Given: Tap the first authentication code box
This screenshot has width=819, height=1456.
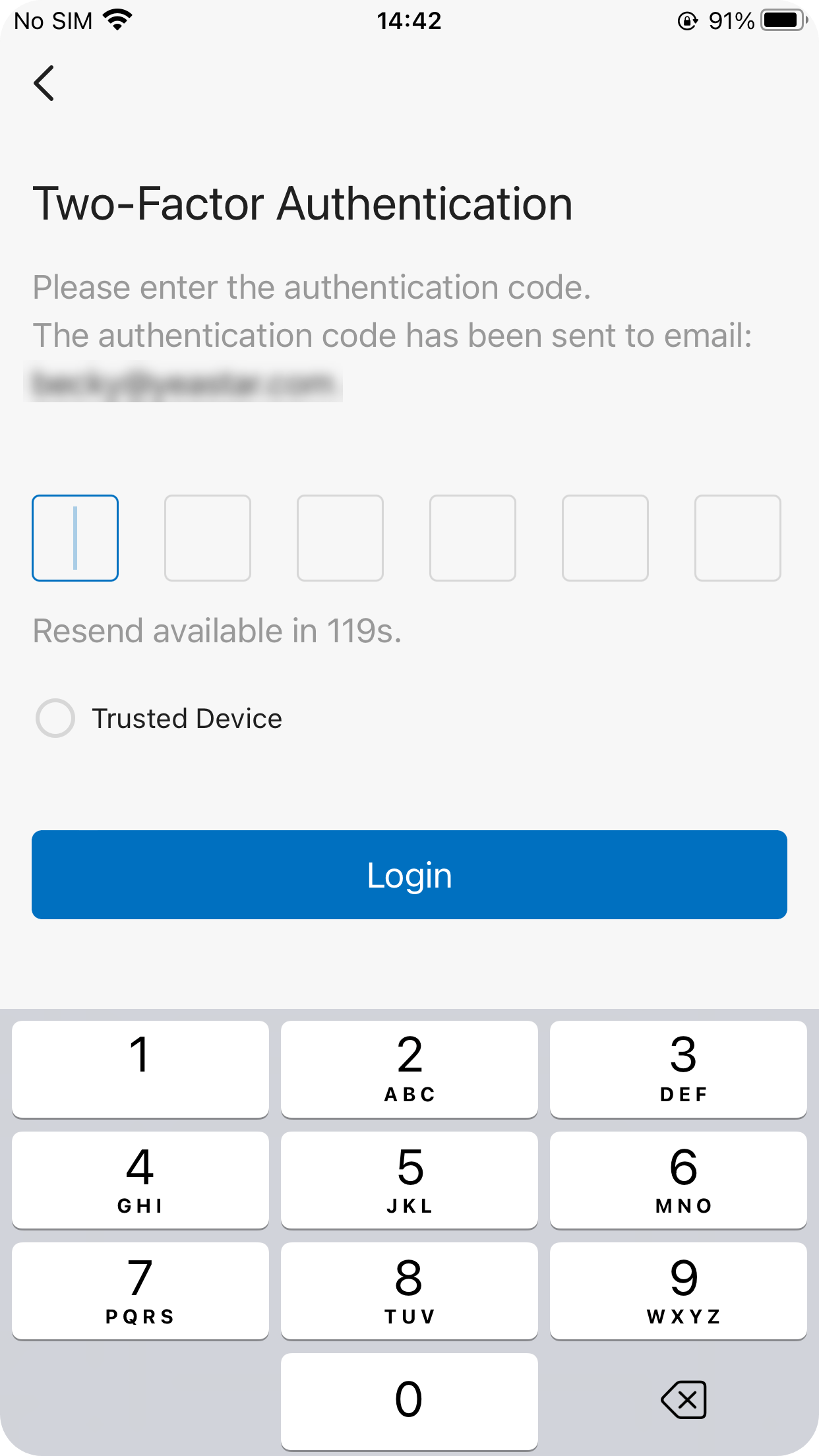Looking at the screenshot, I should [x=75, y=538].
